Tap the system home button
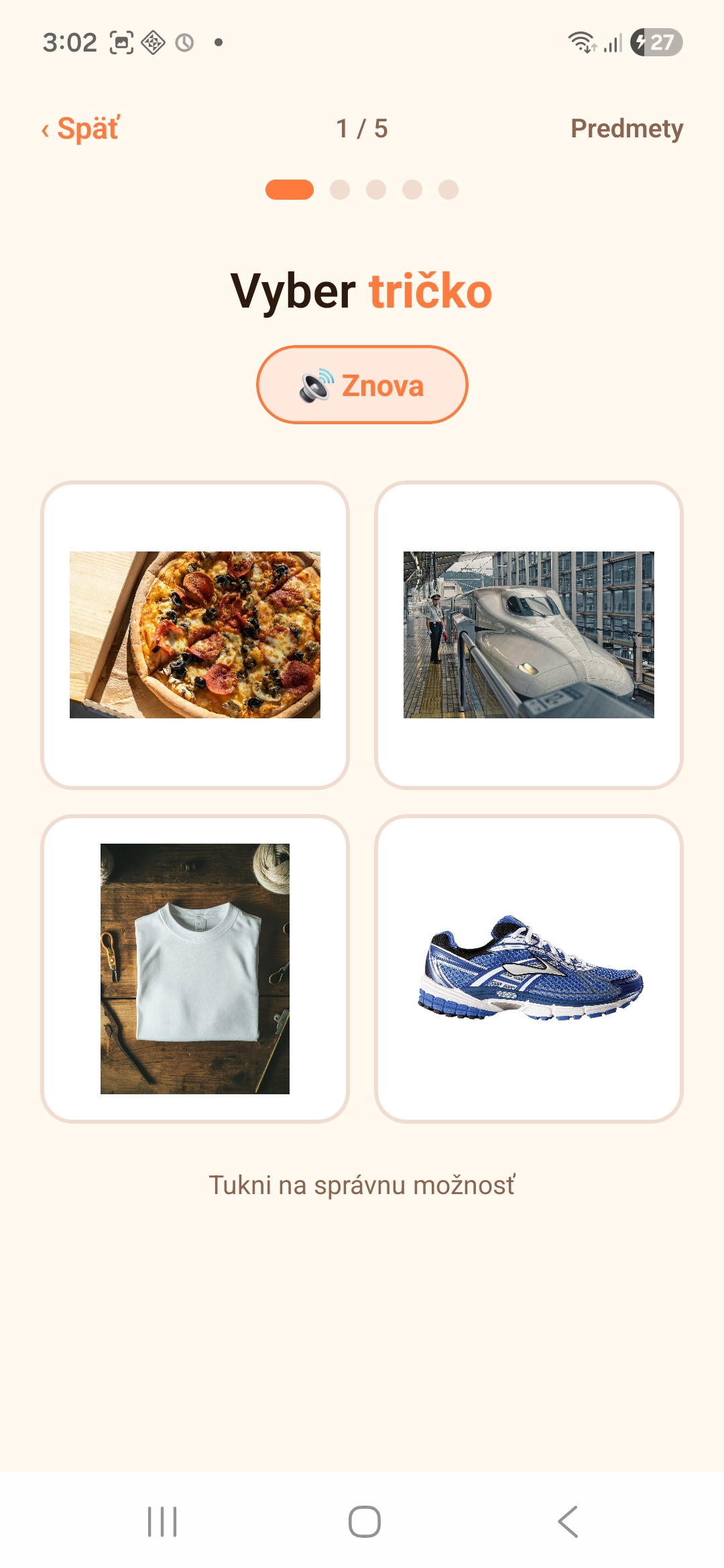The width and height of the screenshot is (724, 1568). 365,1521
